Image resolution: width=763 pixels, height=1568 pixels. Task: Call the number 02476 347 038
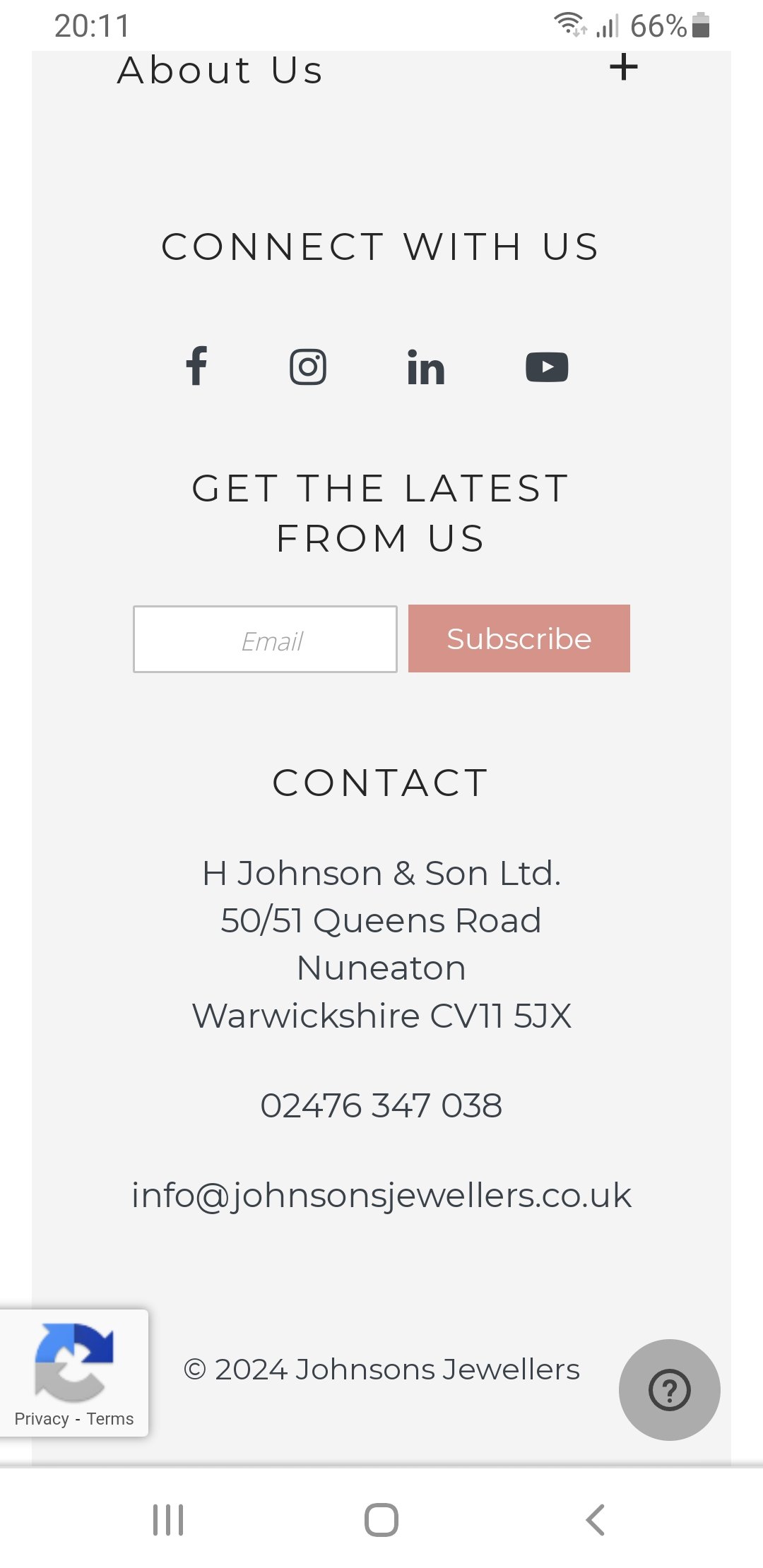(x=381, y=1106)
